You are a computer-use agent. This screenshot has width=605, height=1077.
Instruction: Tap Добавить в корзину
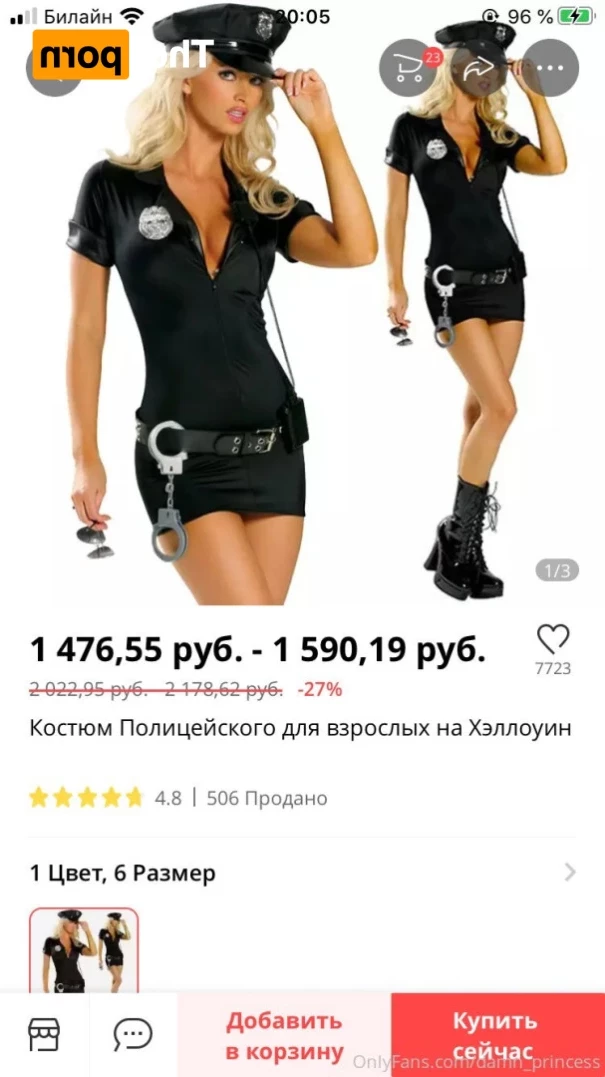pyautogui.click(x=284, y=1035)
